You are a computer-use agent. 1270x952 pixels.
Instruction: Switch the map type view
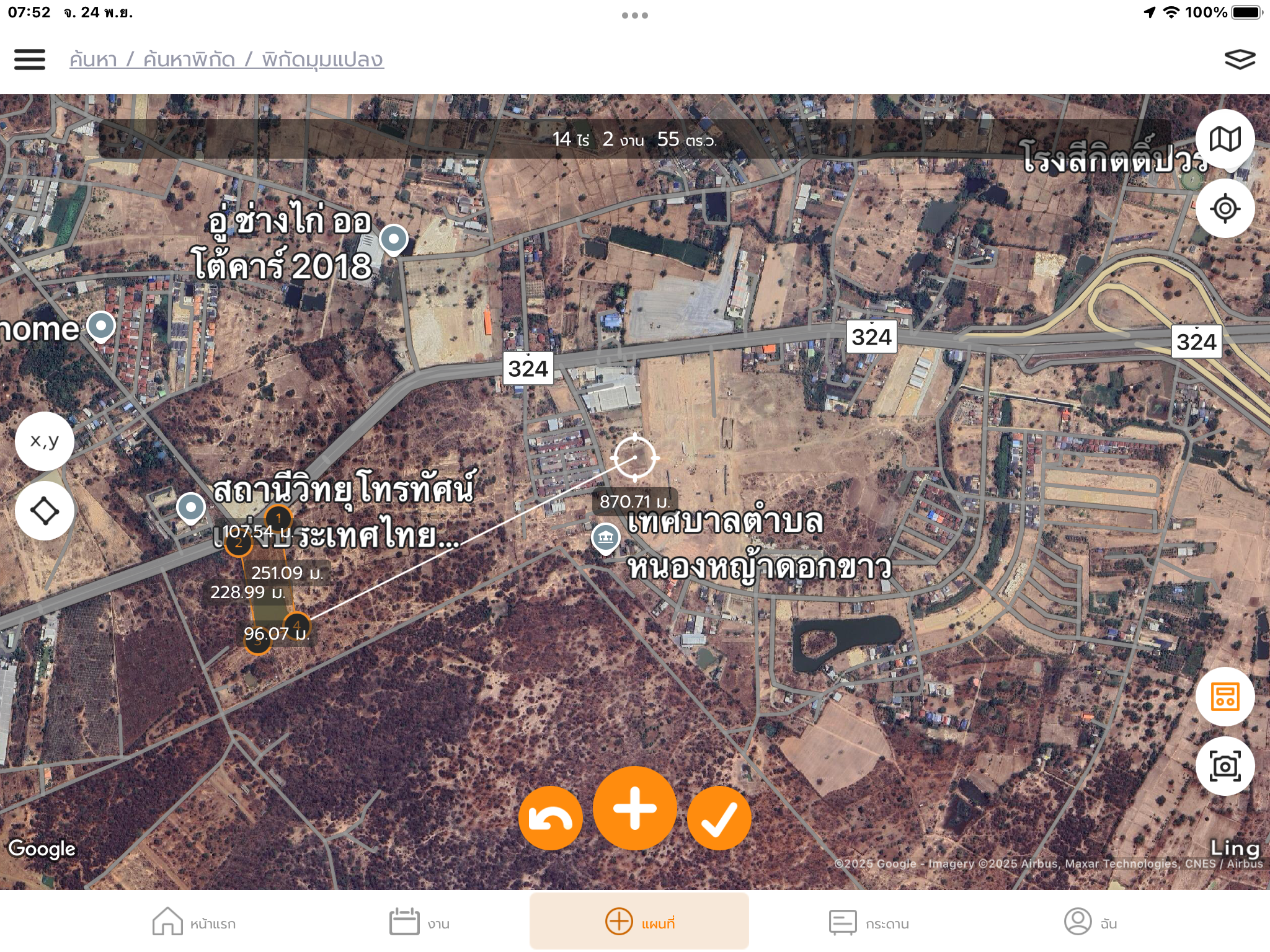click(1225, 139)
